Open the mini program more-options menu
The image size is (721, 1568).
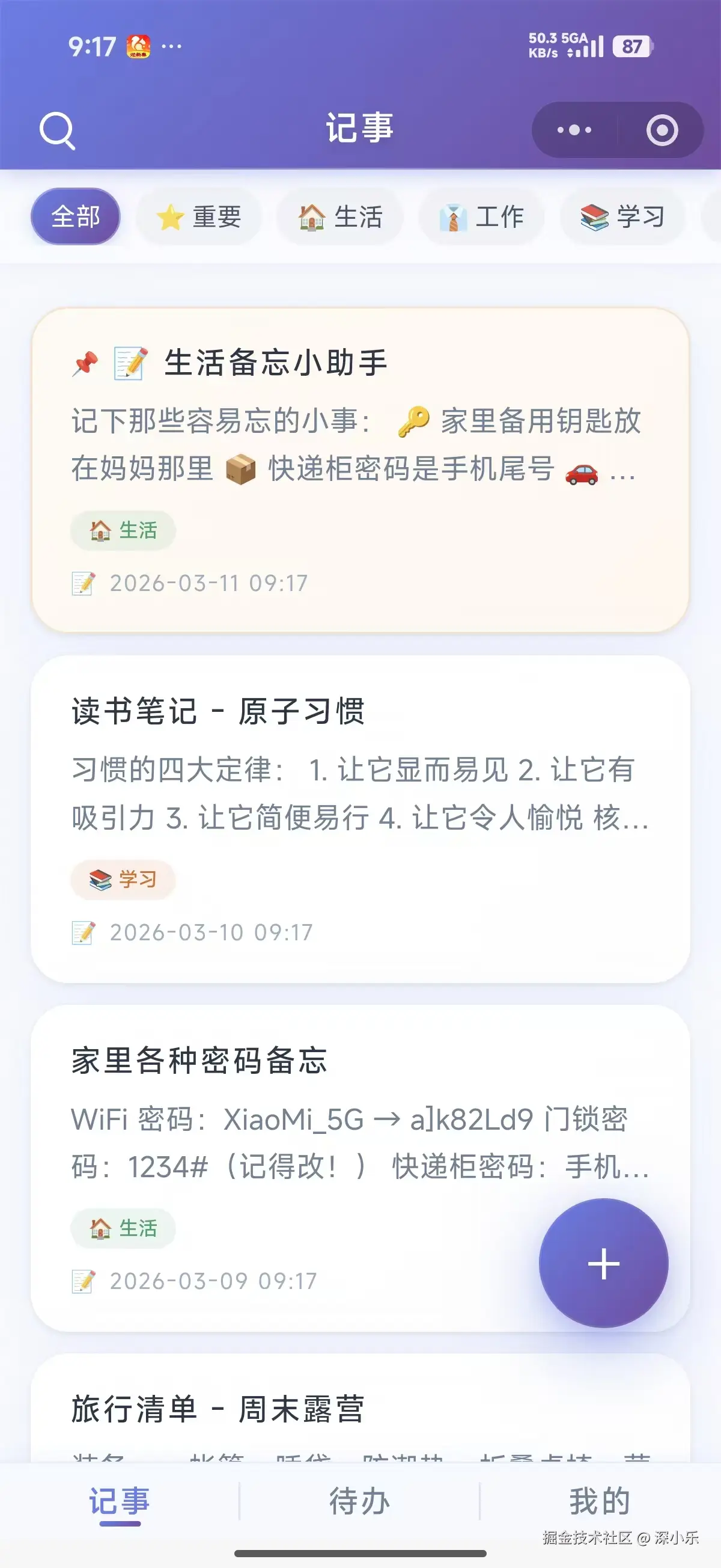(x=574, y=130)
